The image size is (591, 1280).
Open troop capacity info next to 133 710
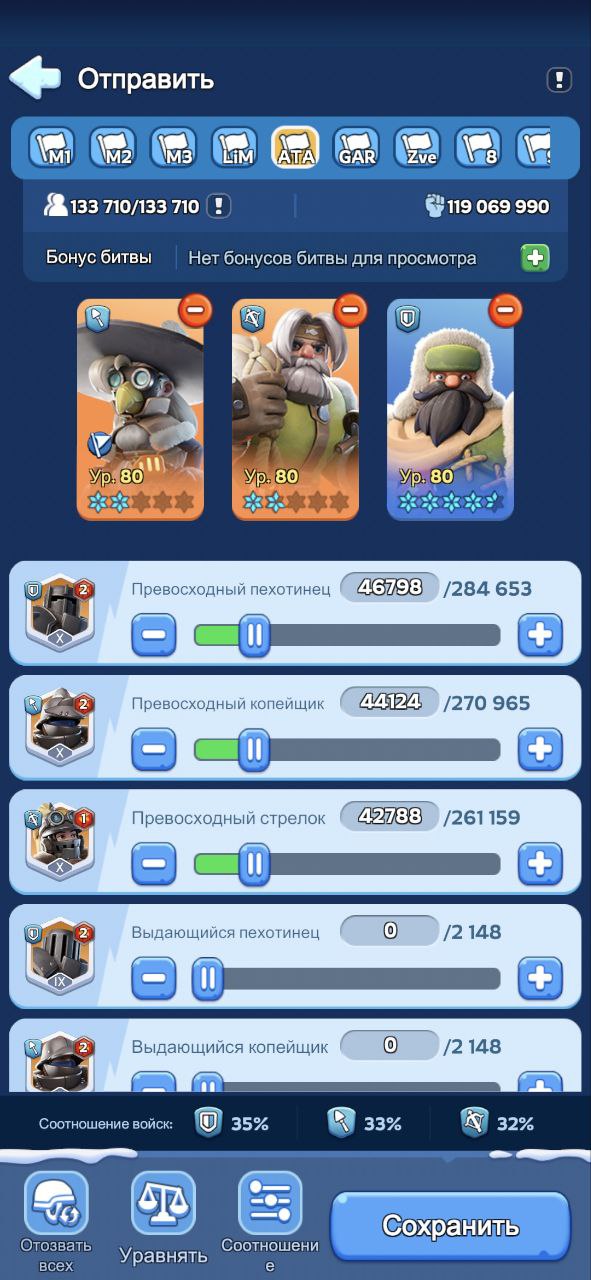coord(218,207)
